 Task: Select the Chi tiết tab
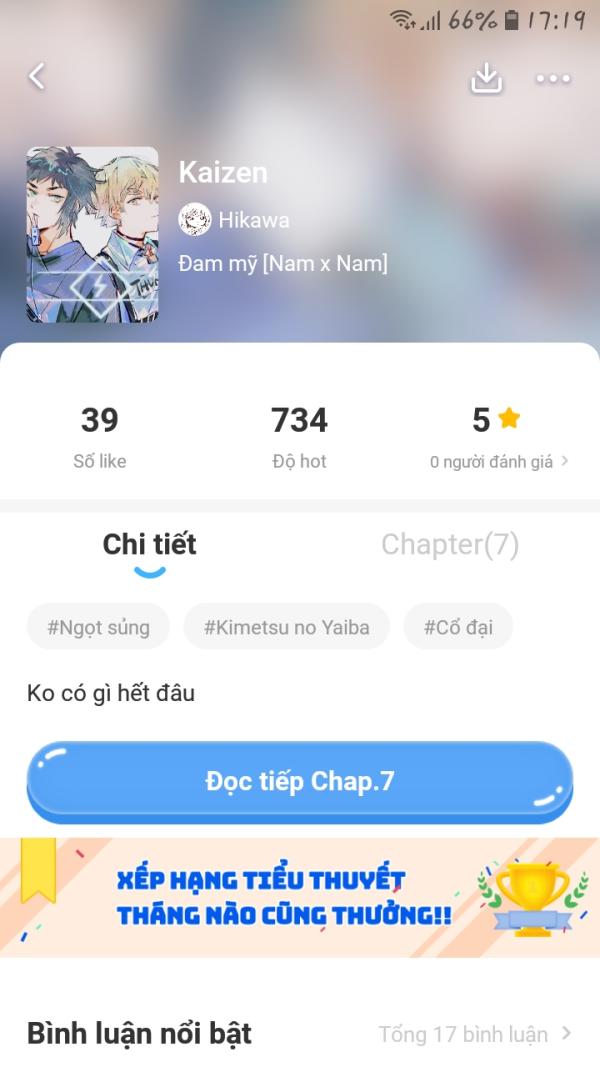pyautogui.click(x=149, y=544)
